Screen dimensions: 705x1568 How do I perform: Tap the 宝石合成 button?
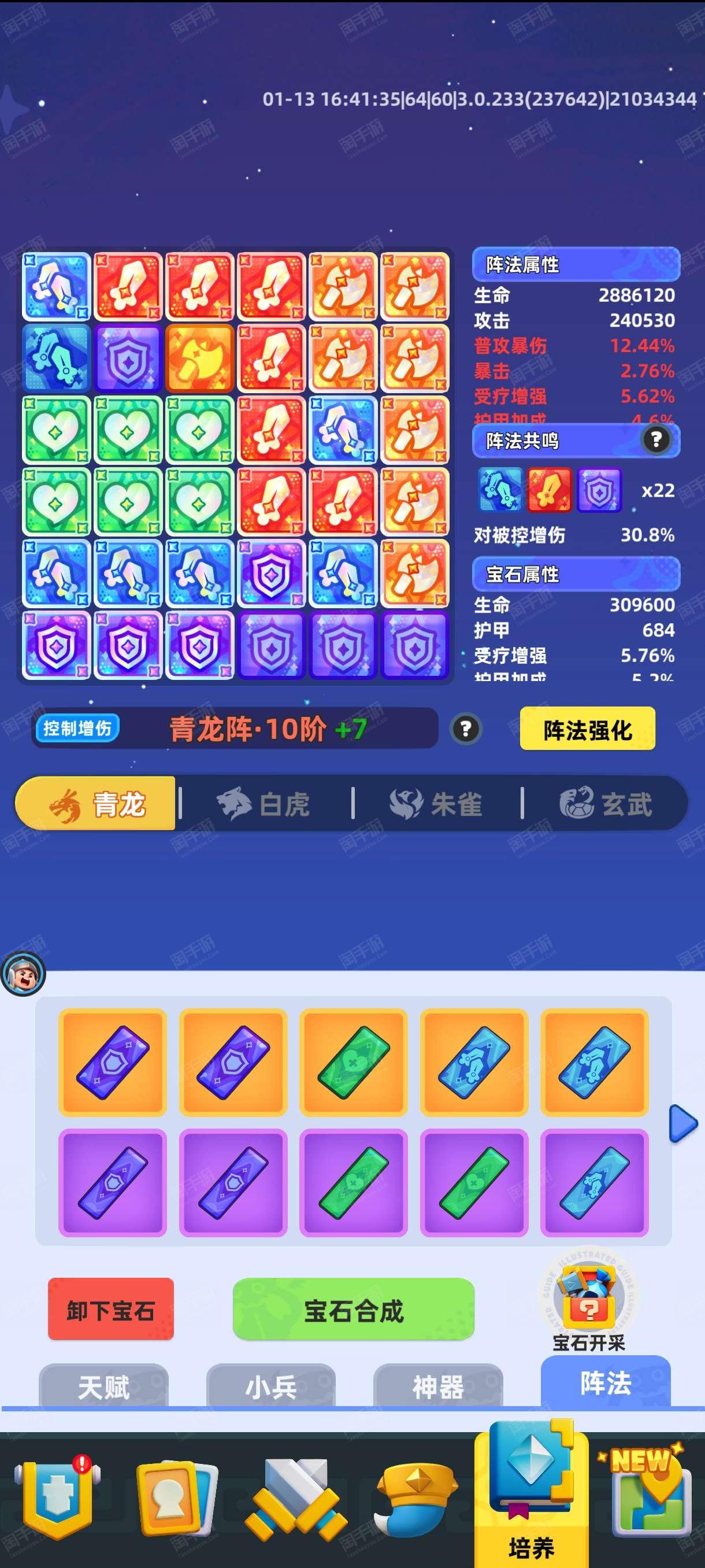pos(354,1310)
